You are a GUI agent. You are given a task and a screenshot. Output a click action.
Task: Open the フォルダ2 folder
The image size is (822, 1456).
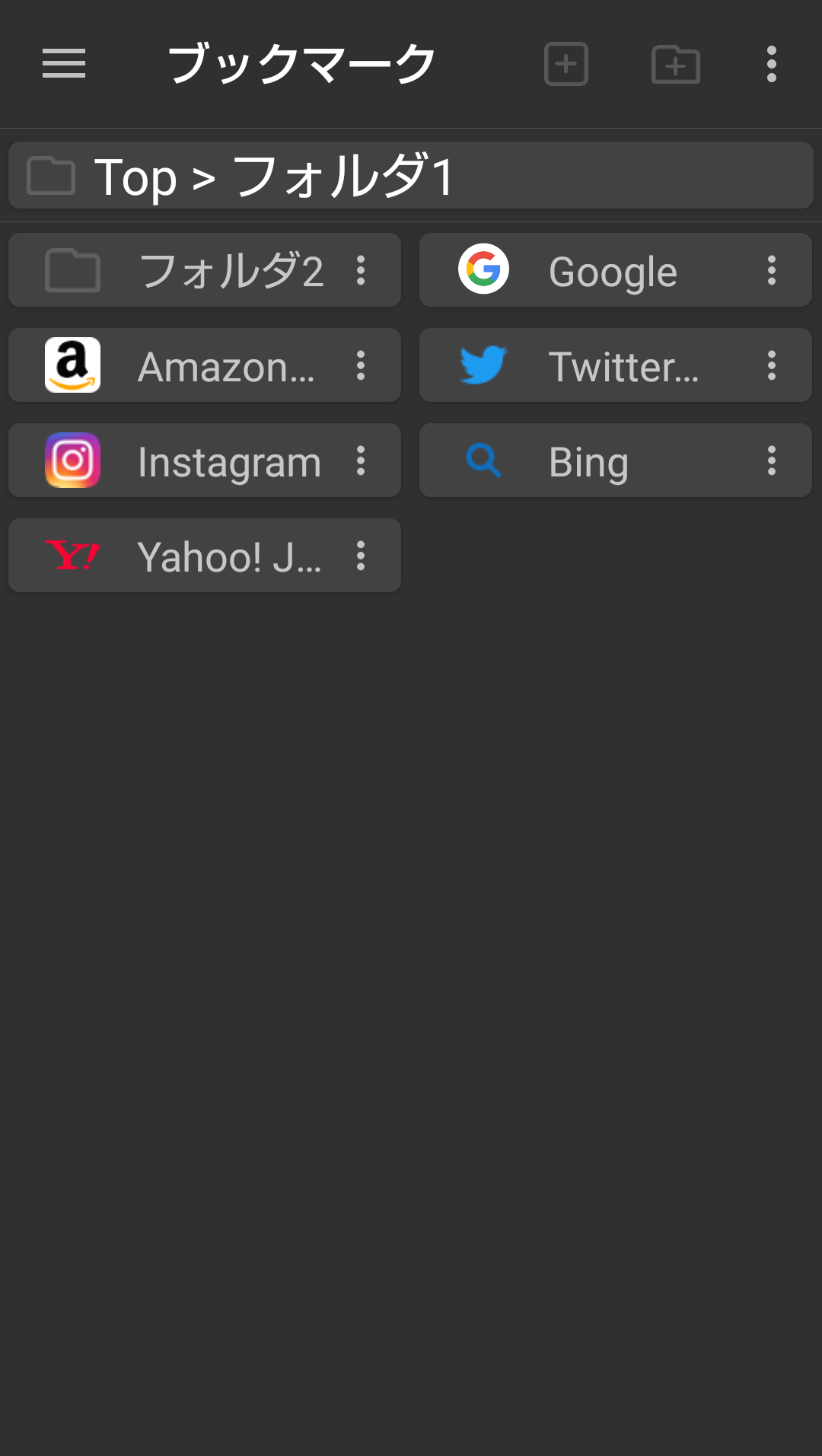[183, 270]
